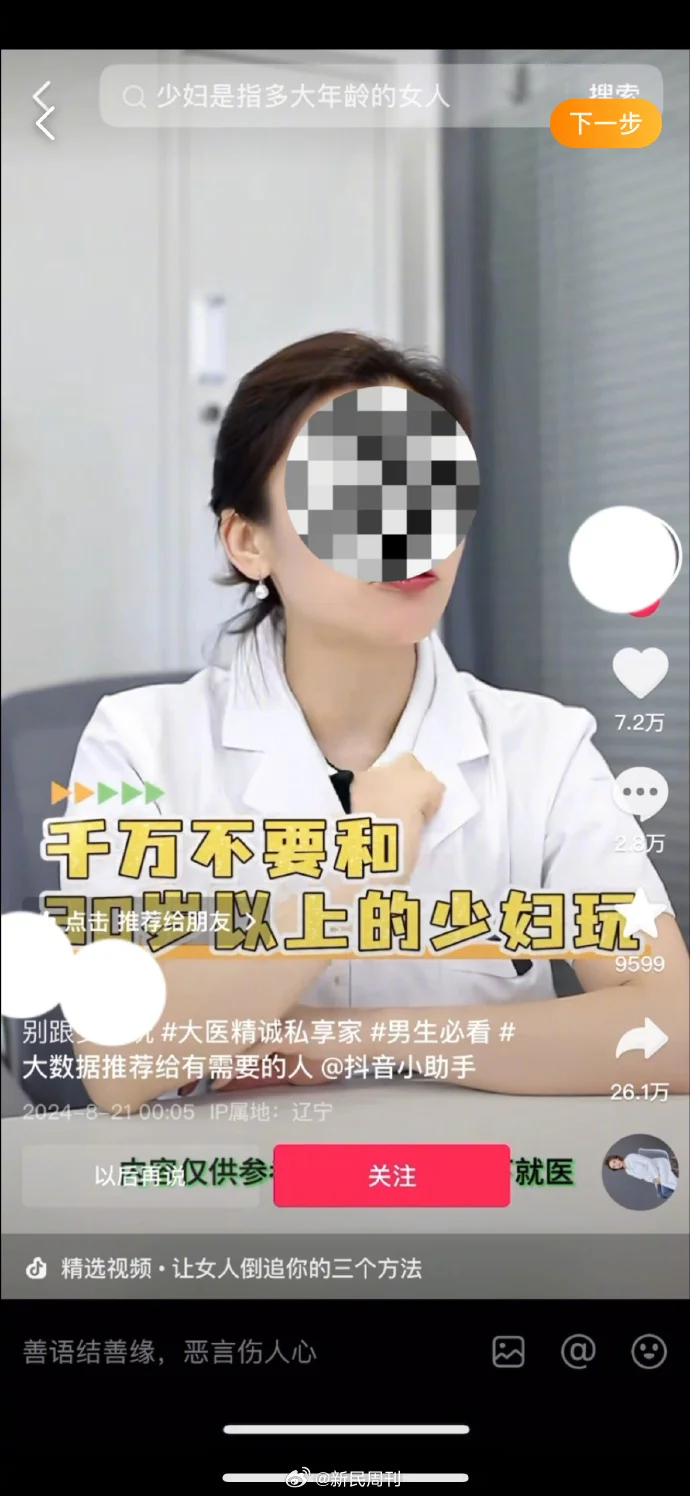The height and width of the screenshot is (1496, 690).
Task: Attach an image to the comment
Action: tap(508, 1352)
